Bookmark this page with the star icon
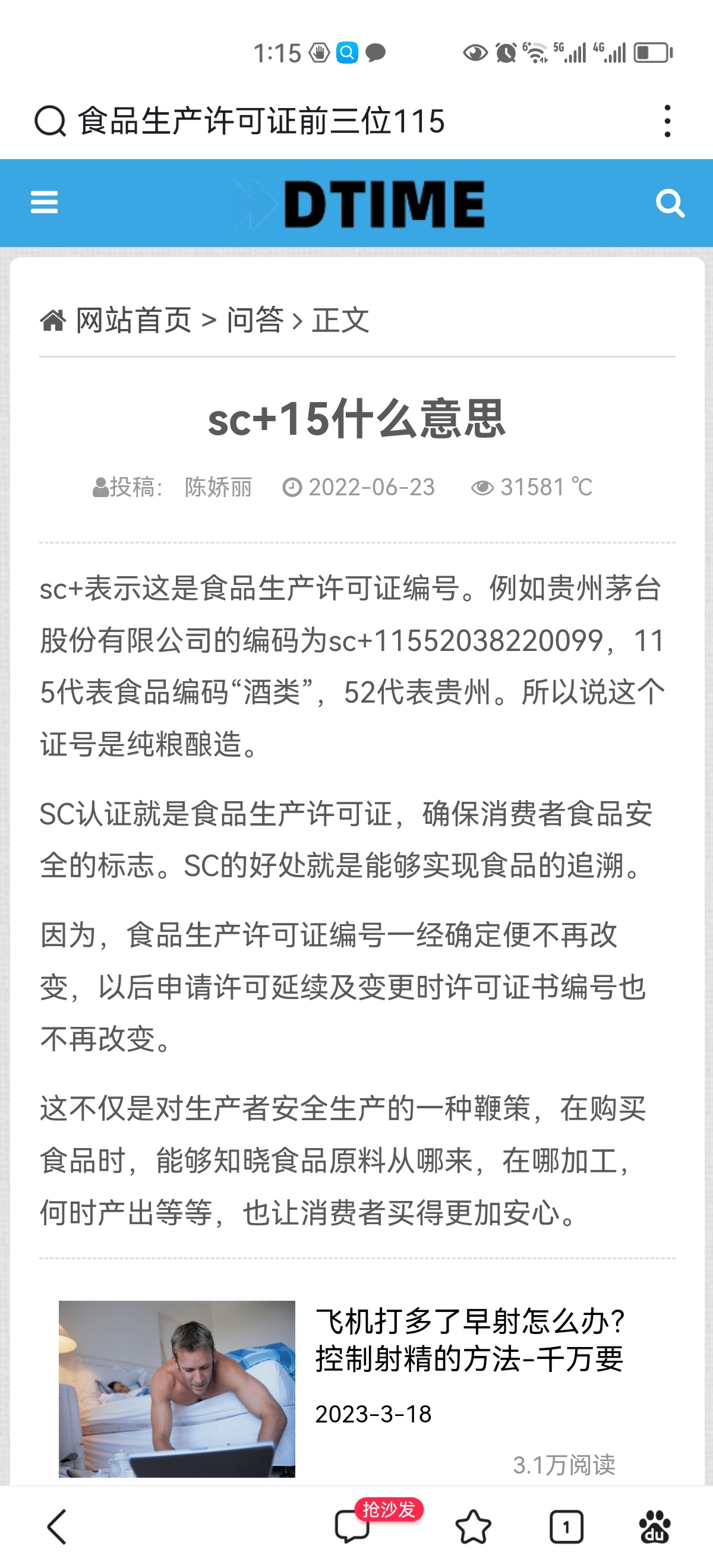Viewport: 713px width, 1568px height. [473, 1526]
